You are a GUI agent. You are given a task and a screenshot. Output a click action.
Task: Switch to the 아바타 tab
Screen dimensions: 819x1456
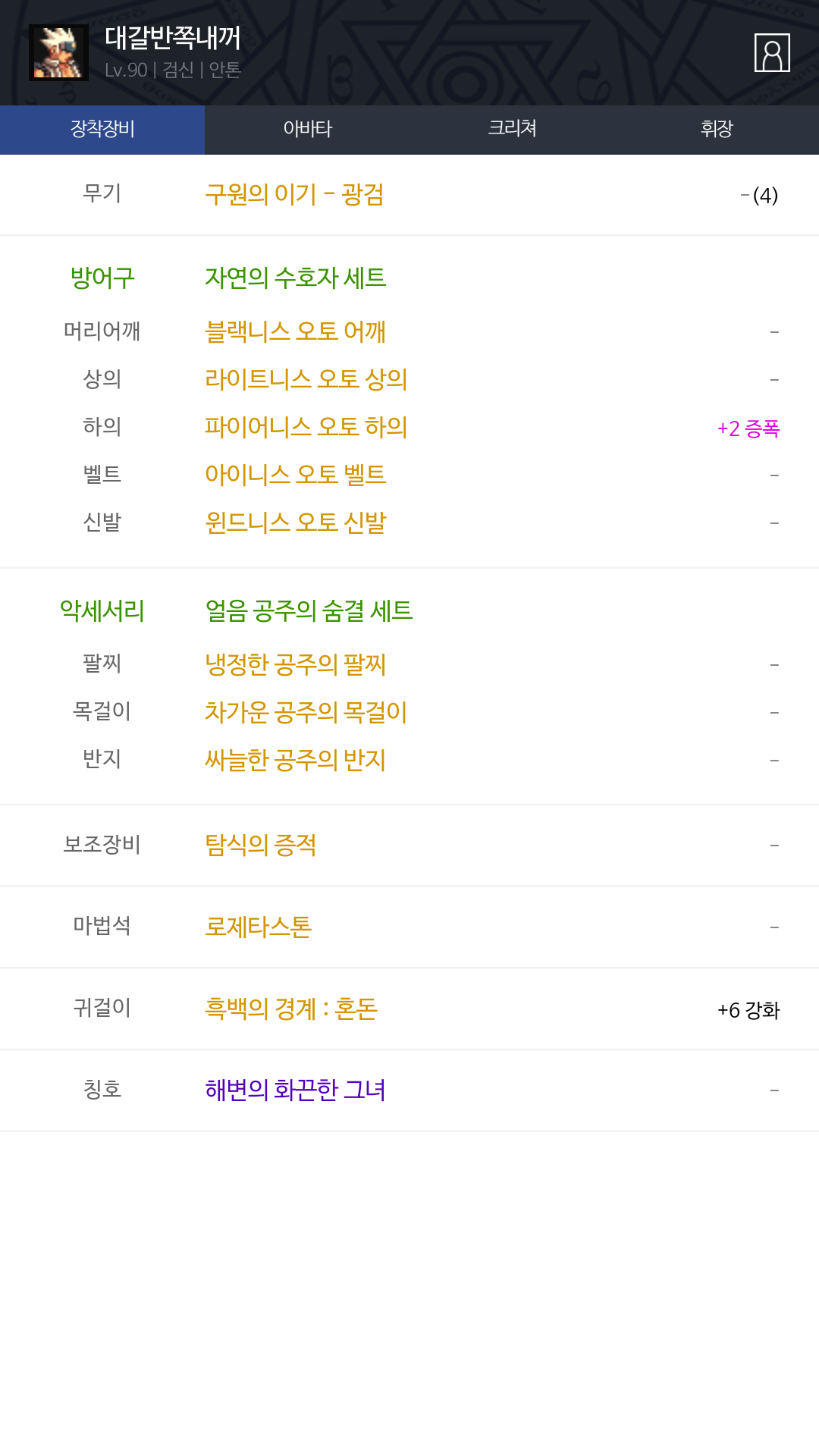(x=307, y=129)
